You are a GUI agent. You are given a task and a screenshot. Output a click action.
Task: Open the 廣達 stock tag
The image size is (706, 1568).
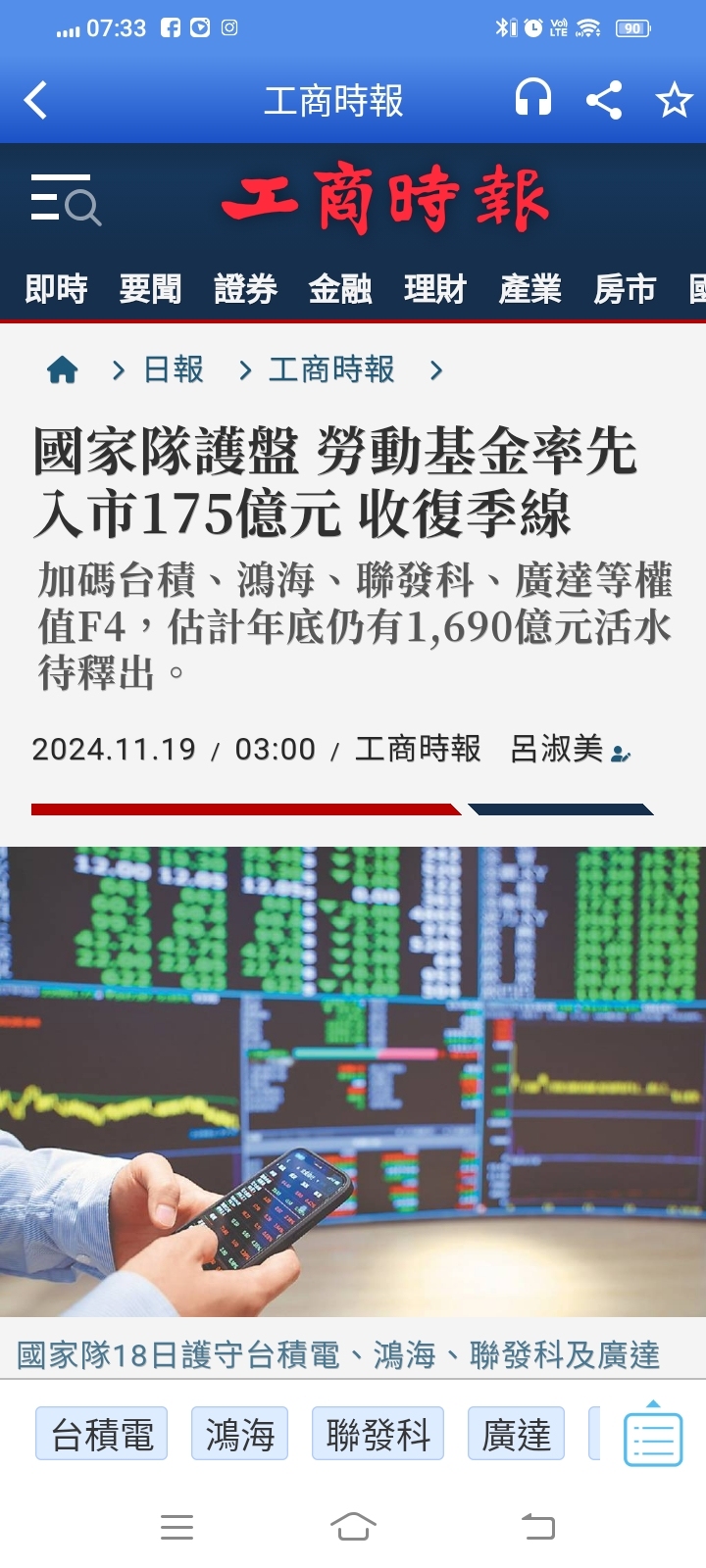[515, 1433]
